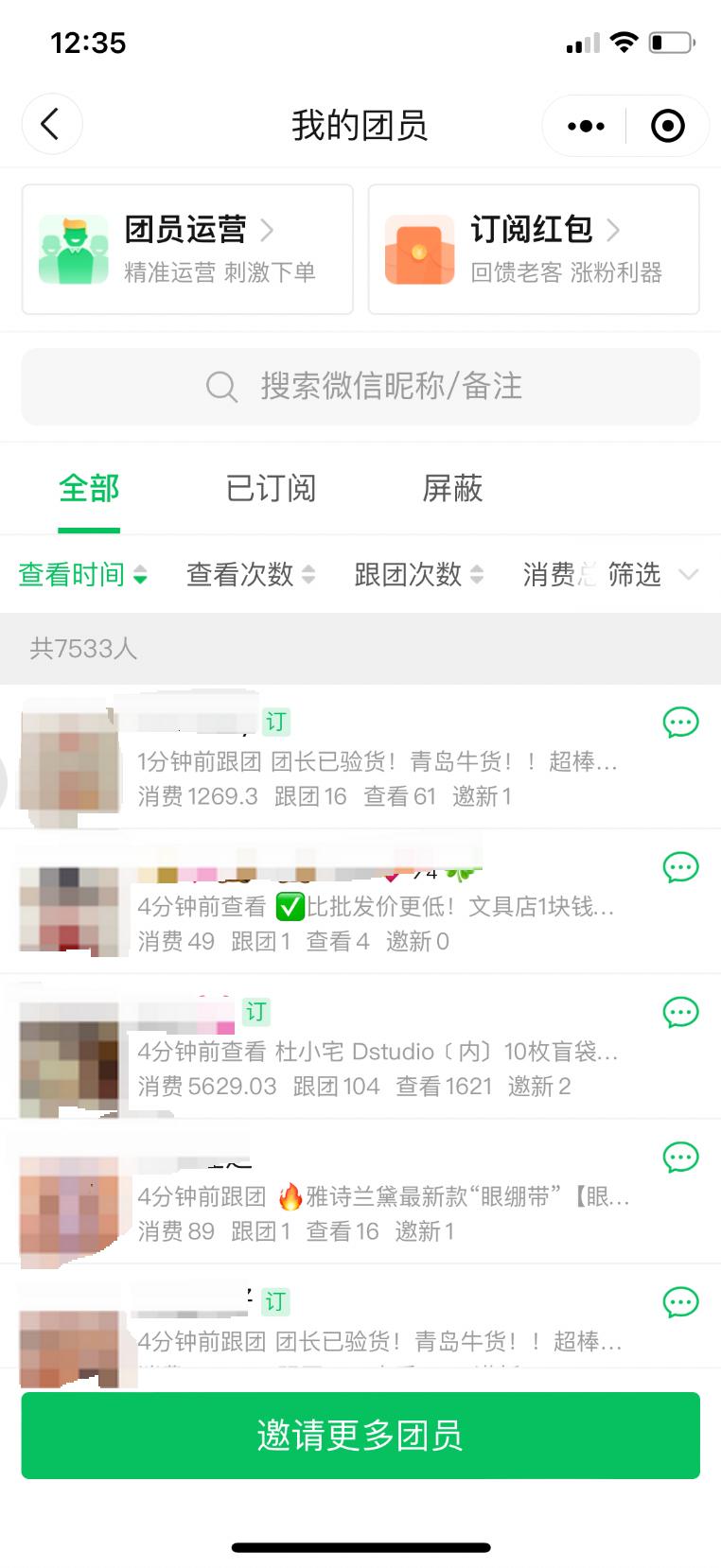
Task: Open the 团员运营 card
Action: click(187, 249)
